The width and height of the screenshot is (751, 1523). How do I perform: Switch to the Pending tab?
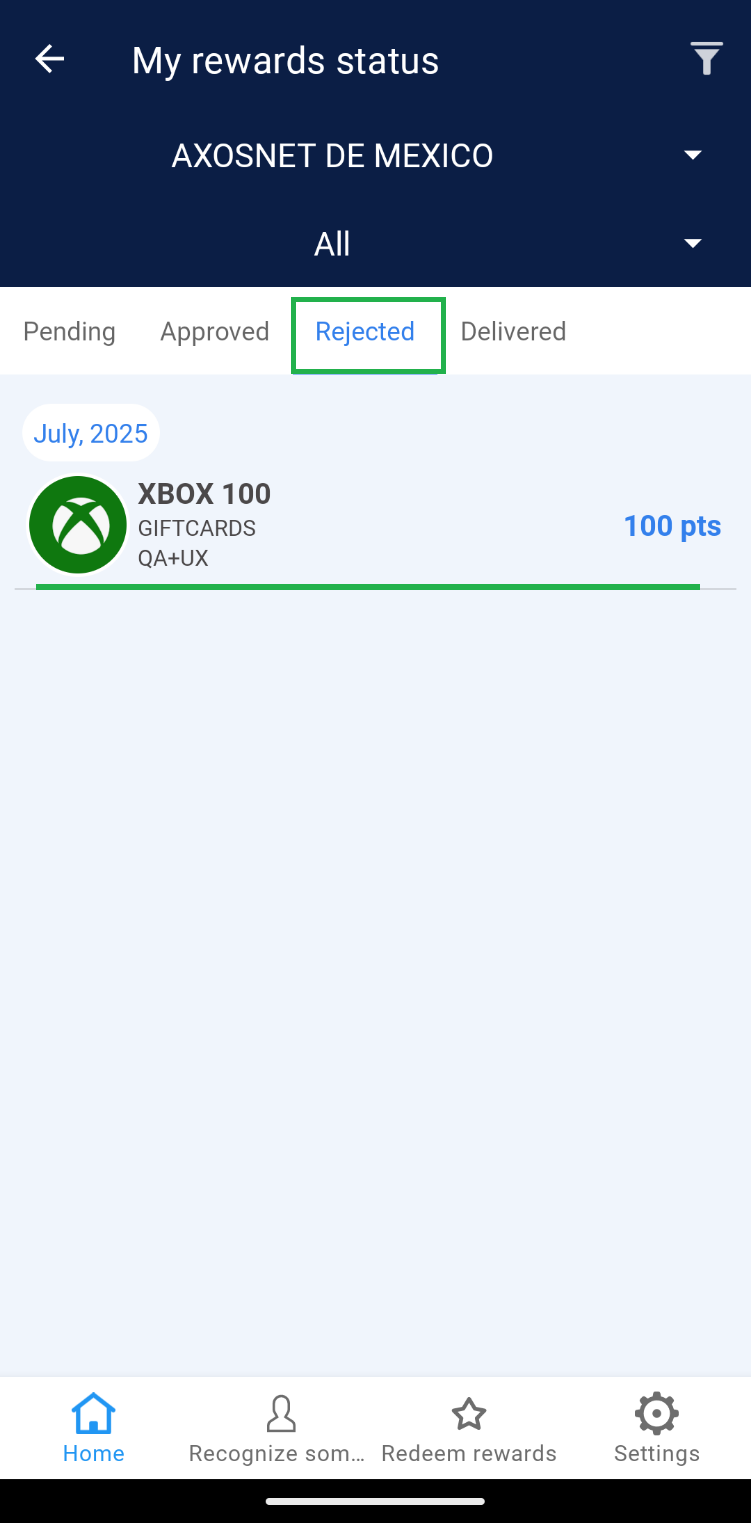click(x=69, y=332)
